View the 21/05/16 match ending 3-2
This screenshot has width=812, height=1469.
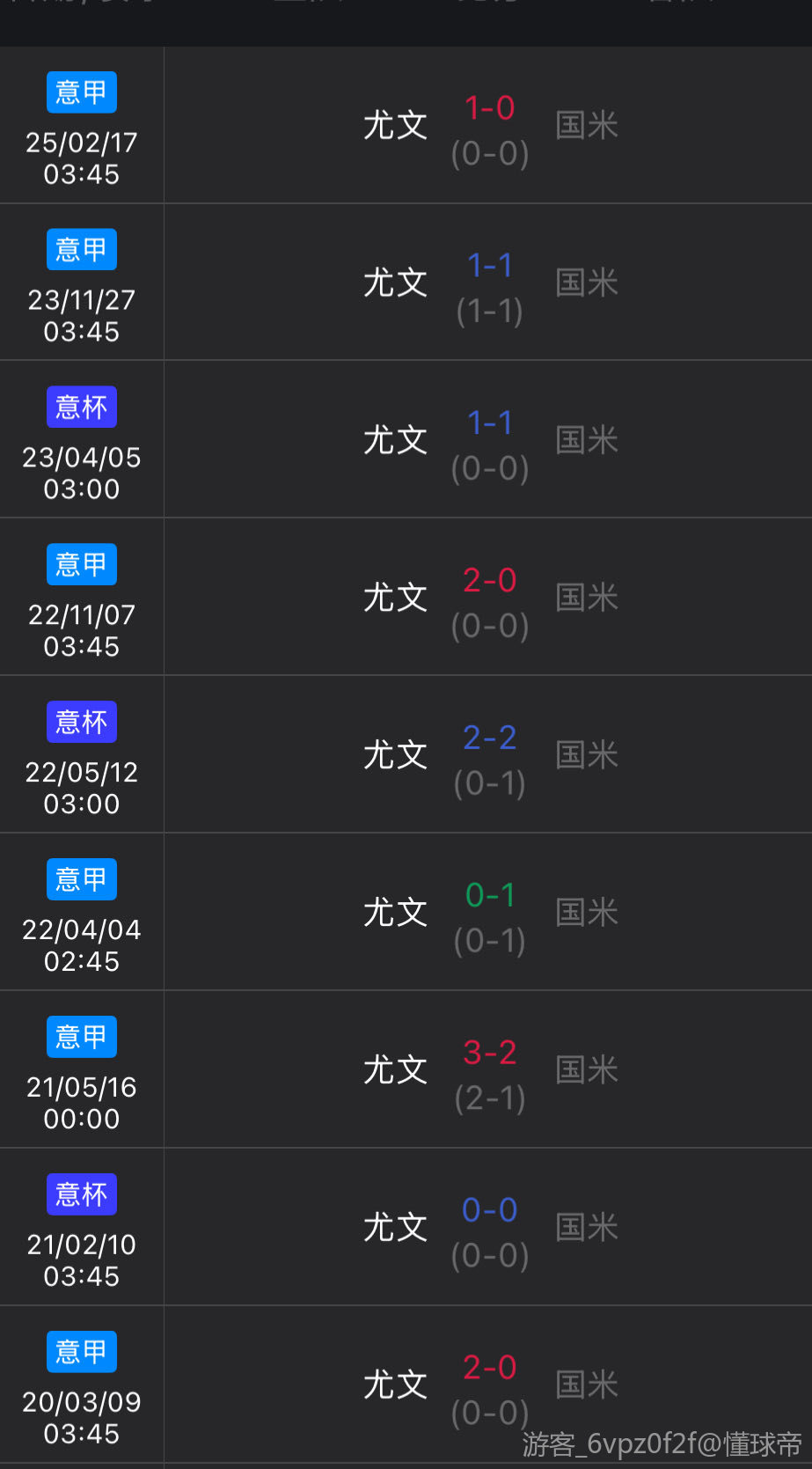click(406, 1069)
